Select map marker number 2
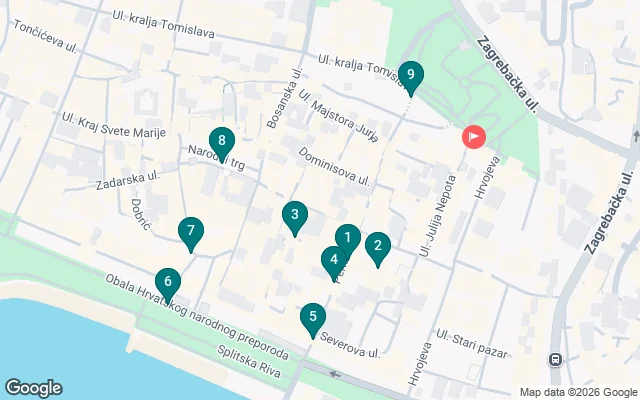 pyautogui.click(x=377, y=245)
